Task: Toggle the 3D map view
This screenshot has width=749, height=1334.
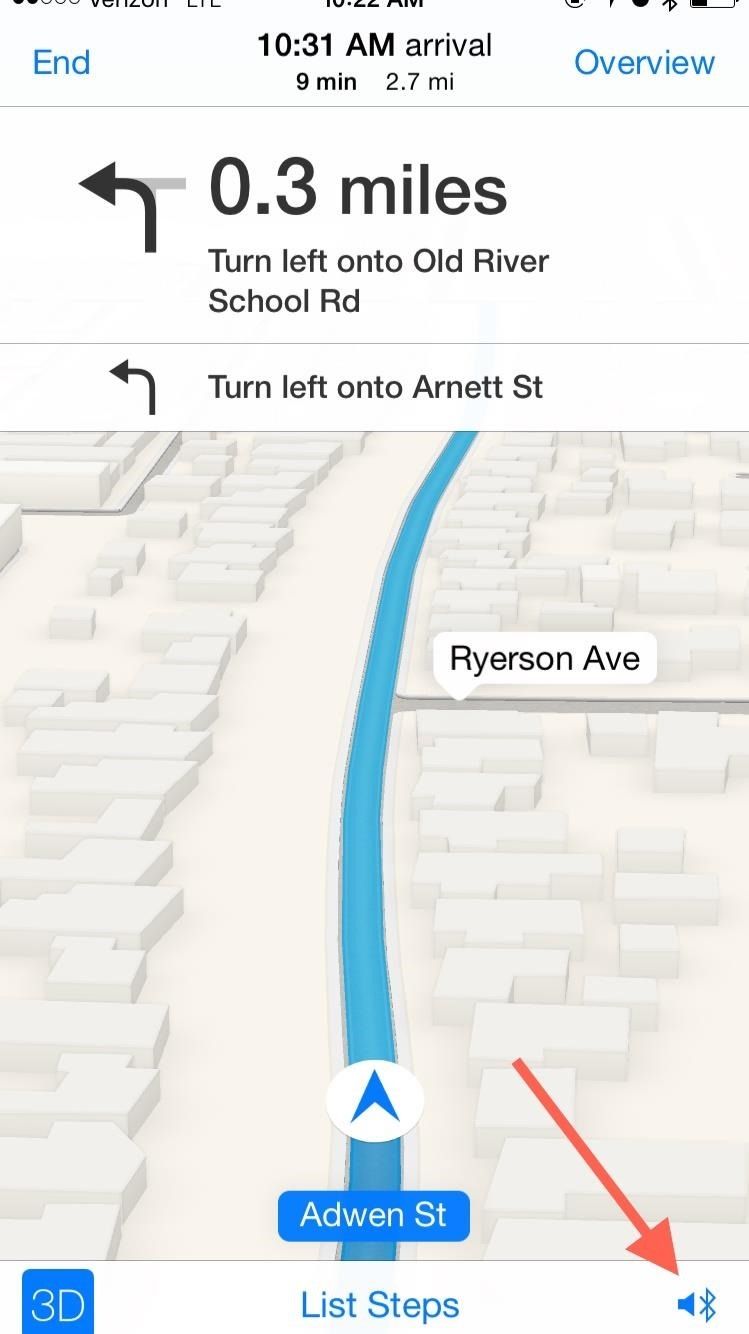Action: tap(57, 1304)
